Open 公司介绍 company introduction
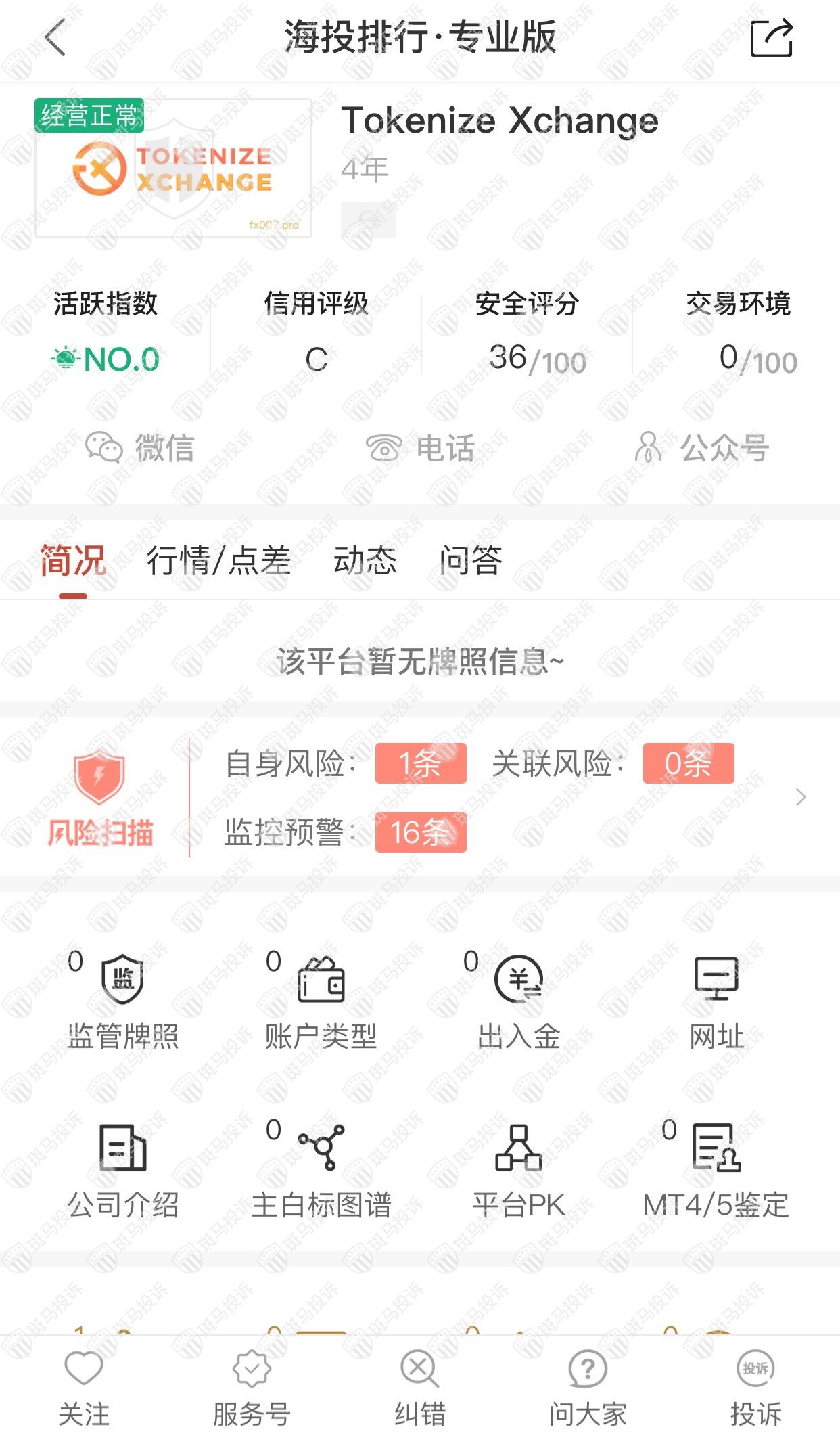The width and height of the screenshot is (840, 1446). [123, 1169]
